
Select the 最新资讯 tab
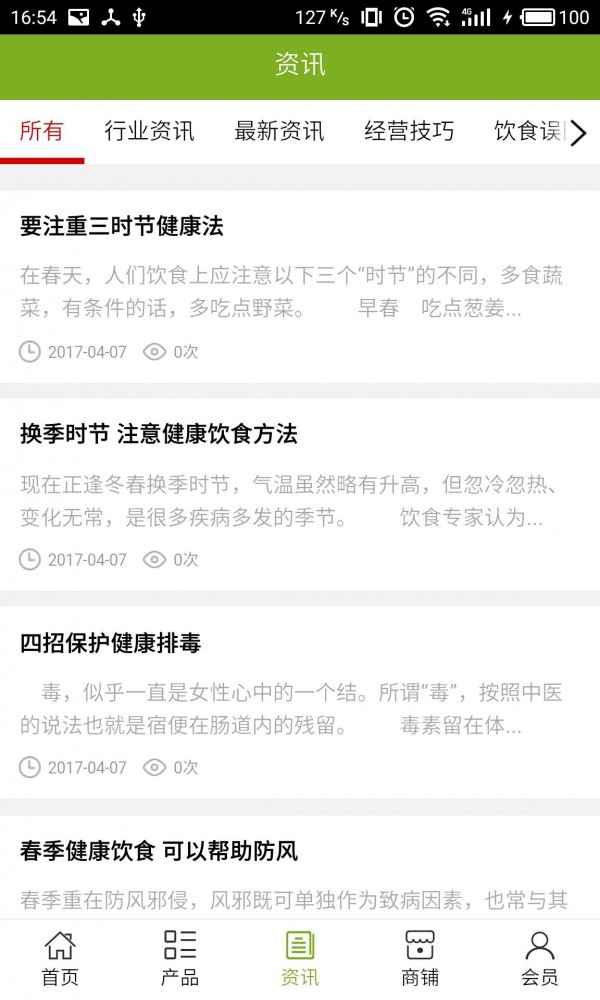point(279,131)
